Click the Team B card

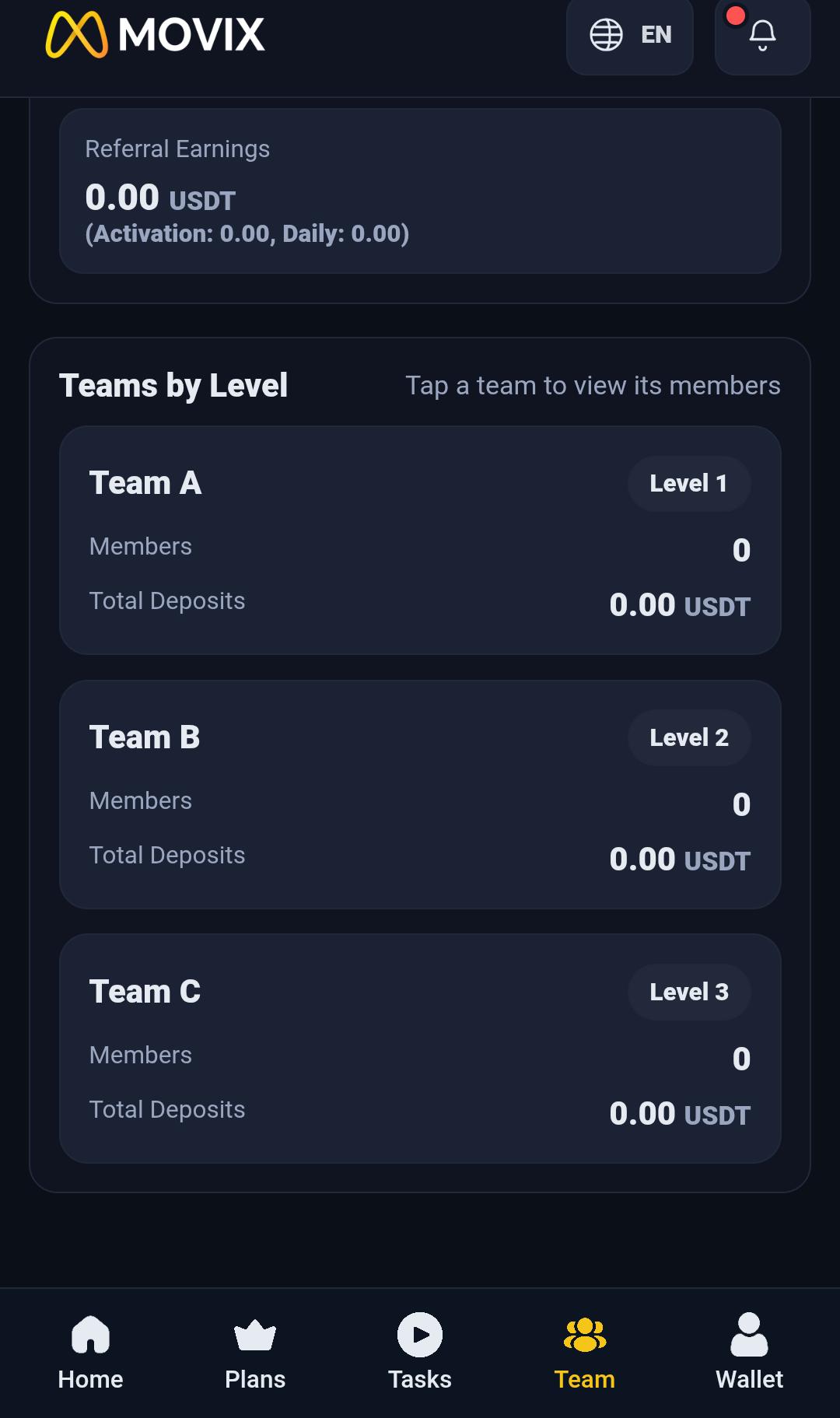(x=420, y=793)
